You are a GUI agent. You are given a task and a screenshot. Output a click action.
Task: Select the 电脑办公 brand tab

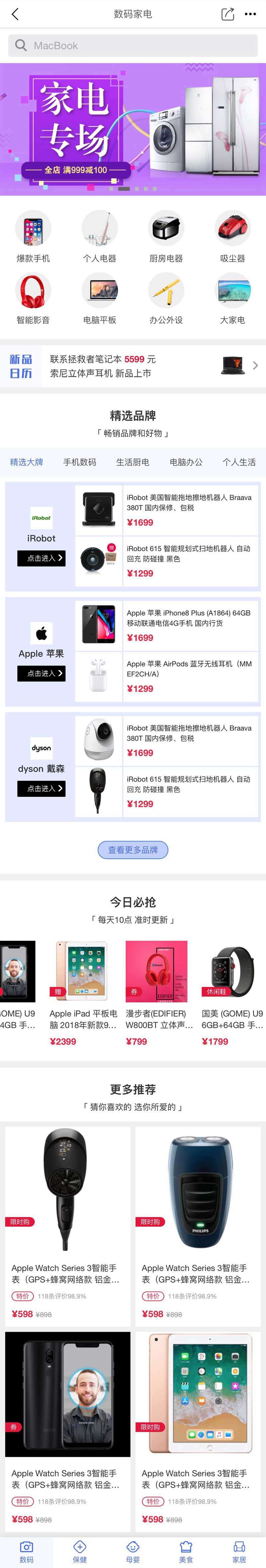tap(186, 462)
